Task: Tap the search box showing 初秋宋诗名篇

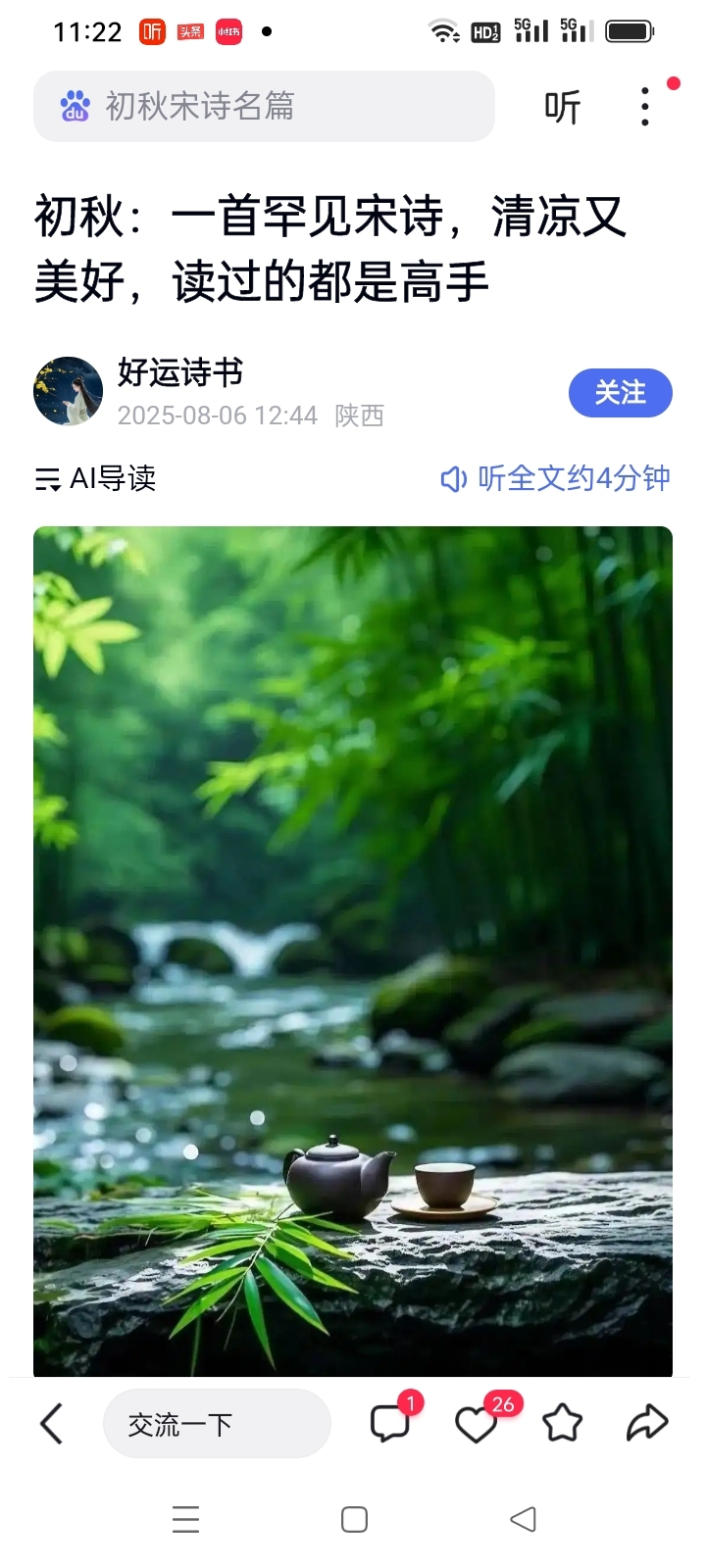Action: (263, 106)
